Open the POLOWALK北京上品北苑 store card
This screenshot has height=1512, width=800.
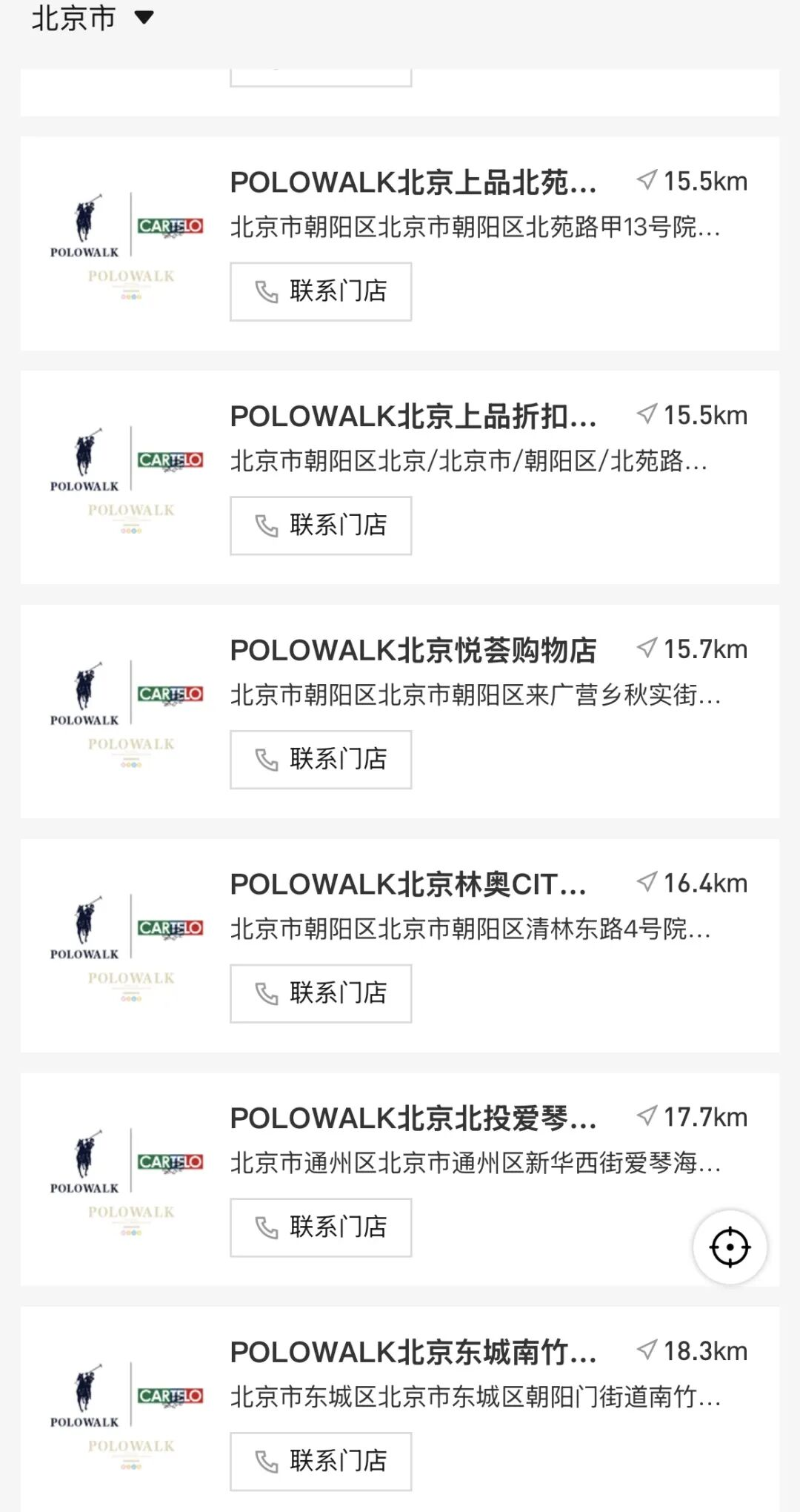(413, 182)
